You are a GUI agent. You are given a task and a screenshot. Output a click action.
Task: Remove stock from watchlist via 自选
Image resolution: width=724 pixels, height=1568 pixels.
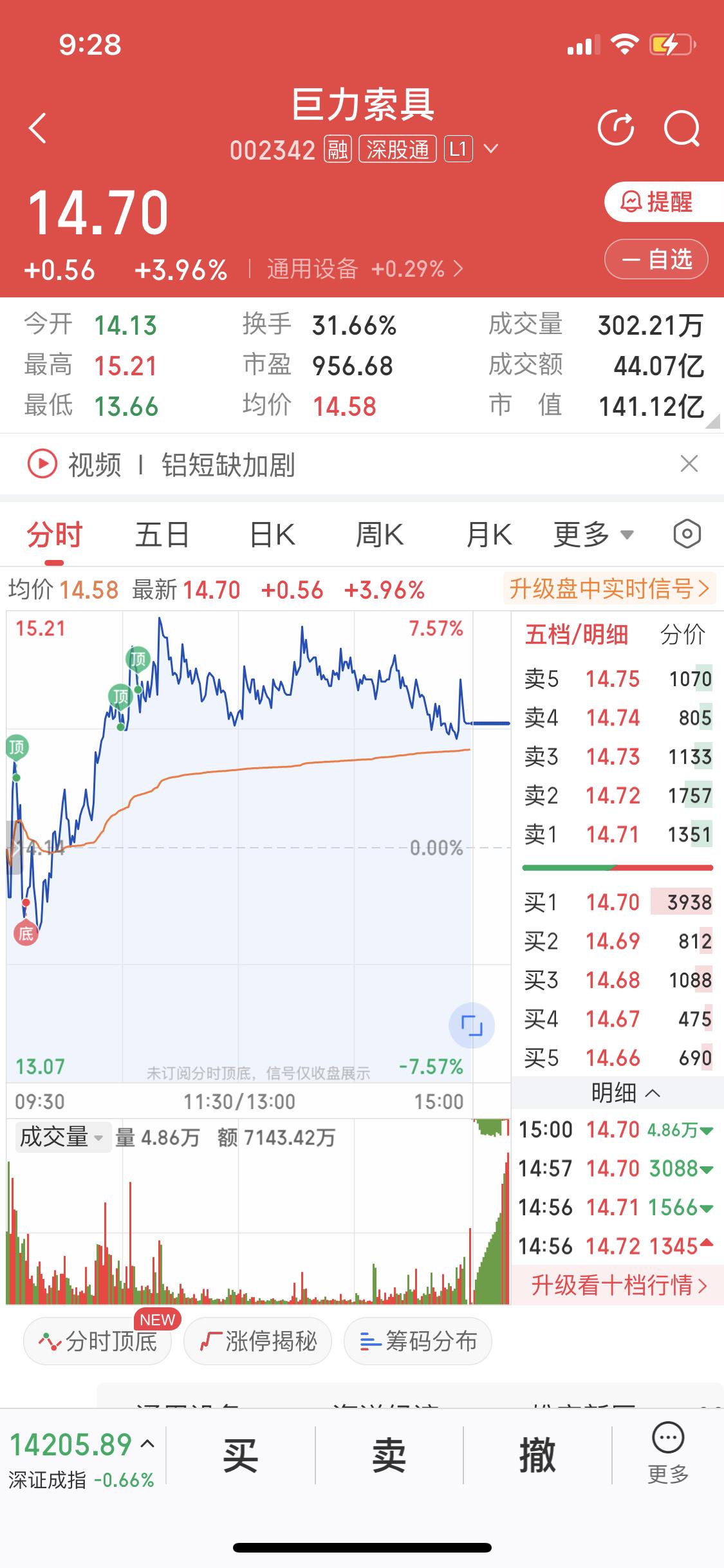(656, 259)
